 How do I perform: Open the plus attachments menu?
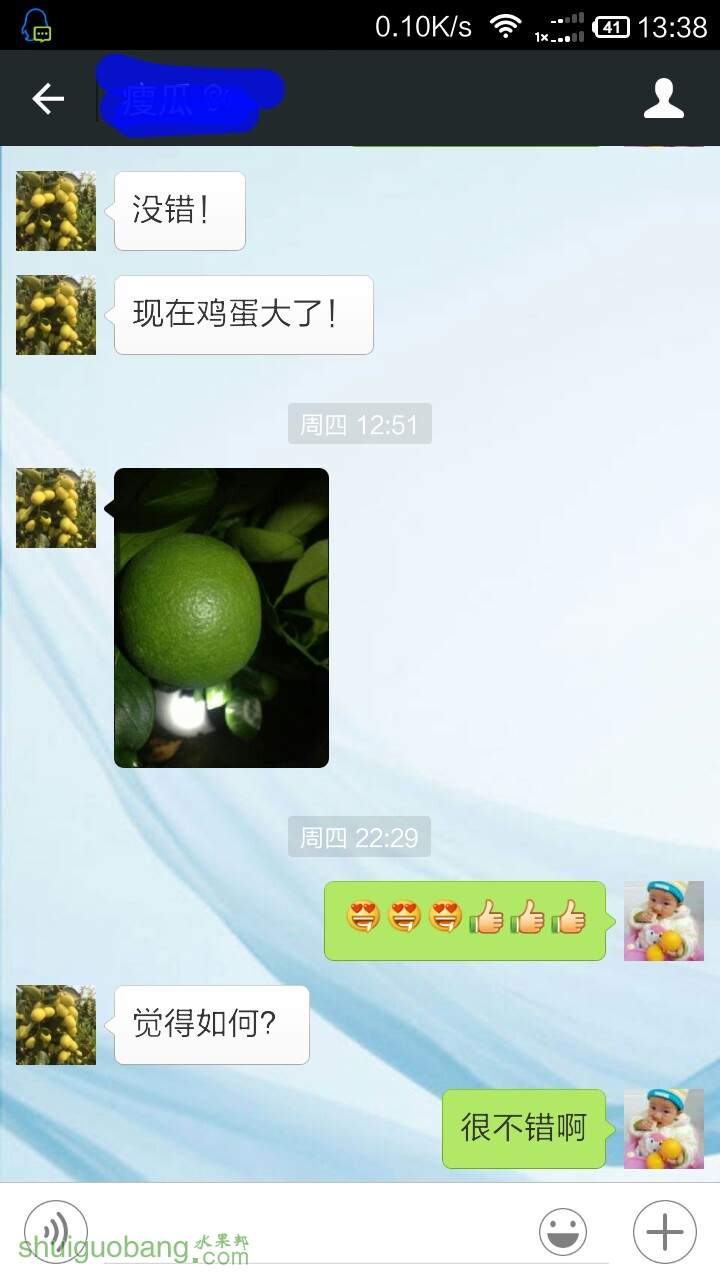pyautogui.click(x=664, y=1232)
